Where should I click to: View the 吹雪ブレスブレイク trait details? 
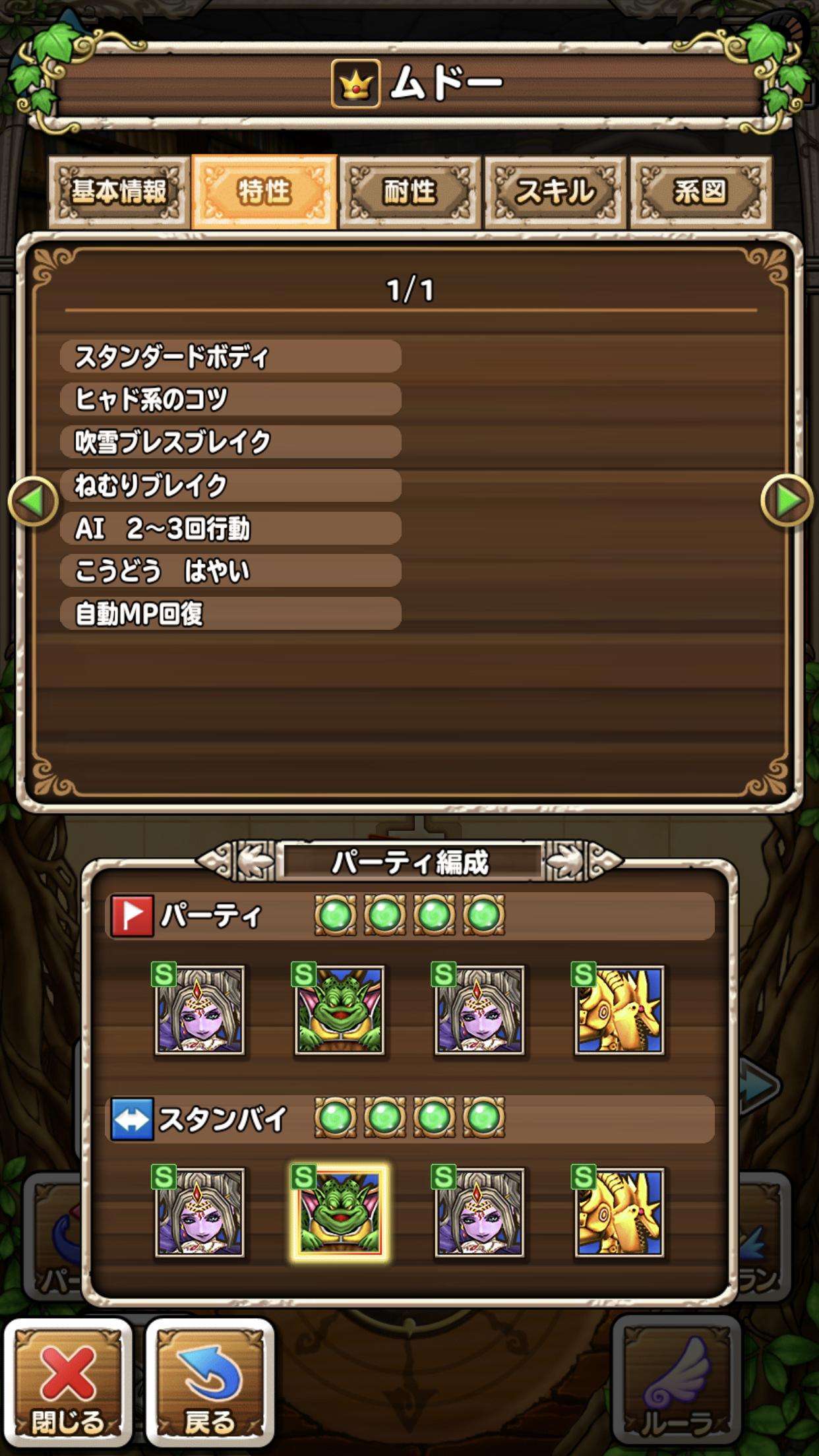point(230,442)
